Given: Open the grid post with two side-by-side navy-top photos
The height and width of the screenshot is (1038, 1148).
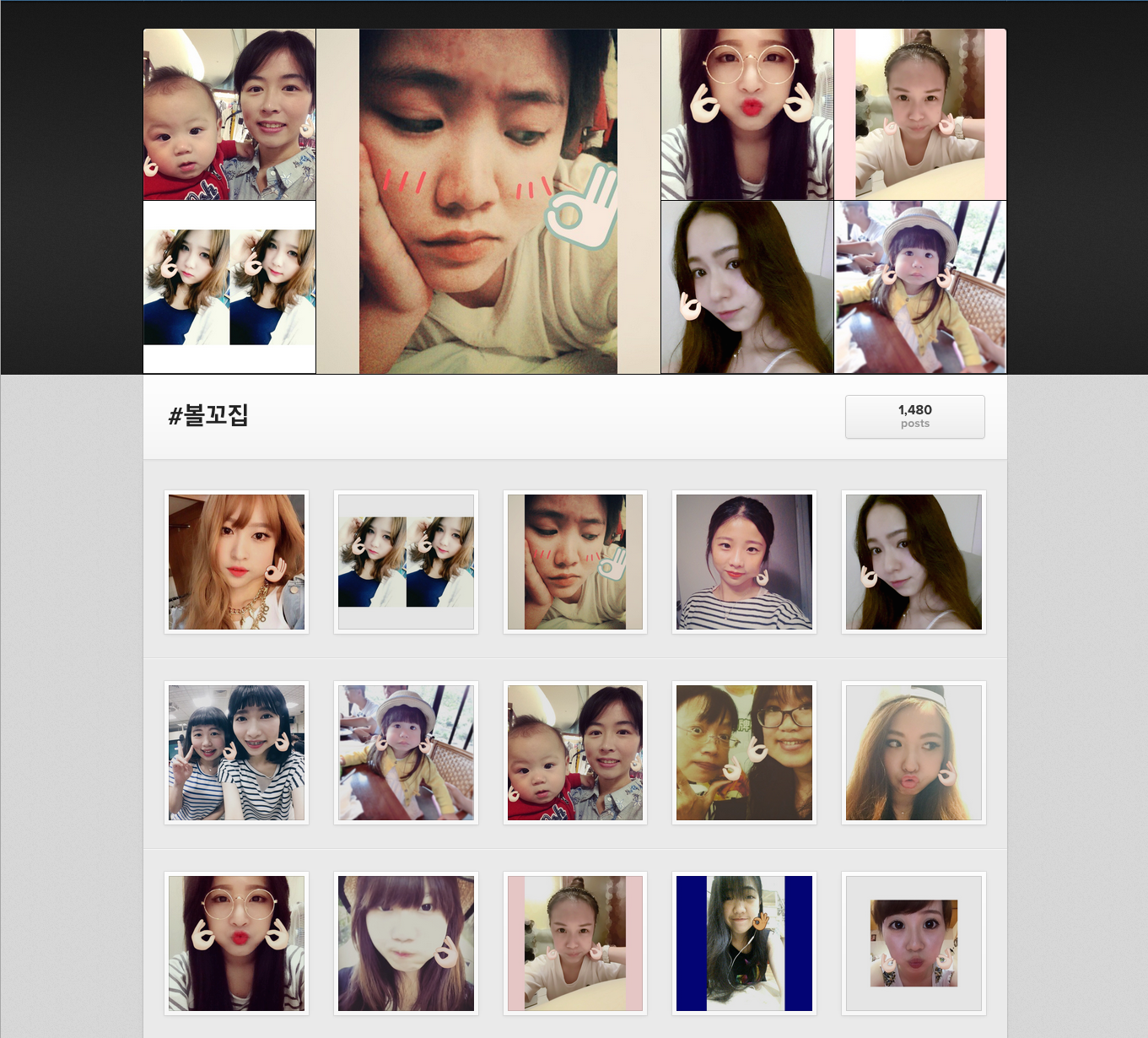Looking at the screenshot, I should point(406,562).
